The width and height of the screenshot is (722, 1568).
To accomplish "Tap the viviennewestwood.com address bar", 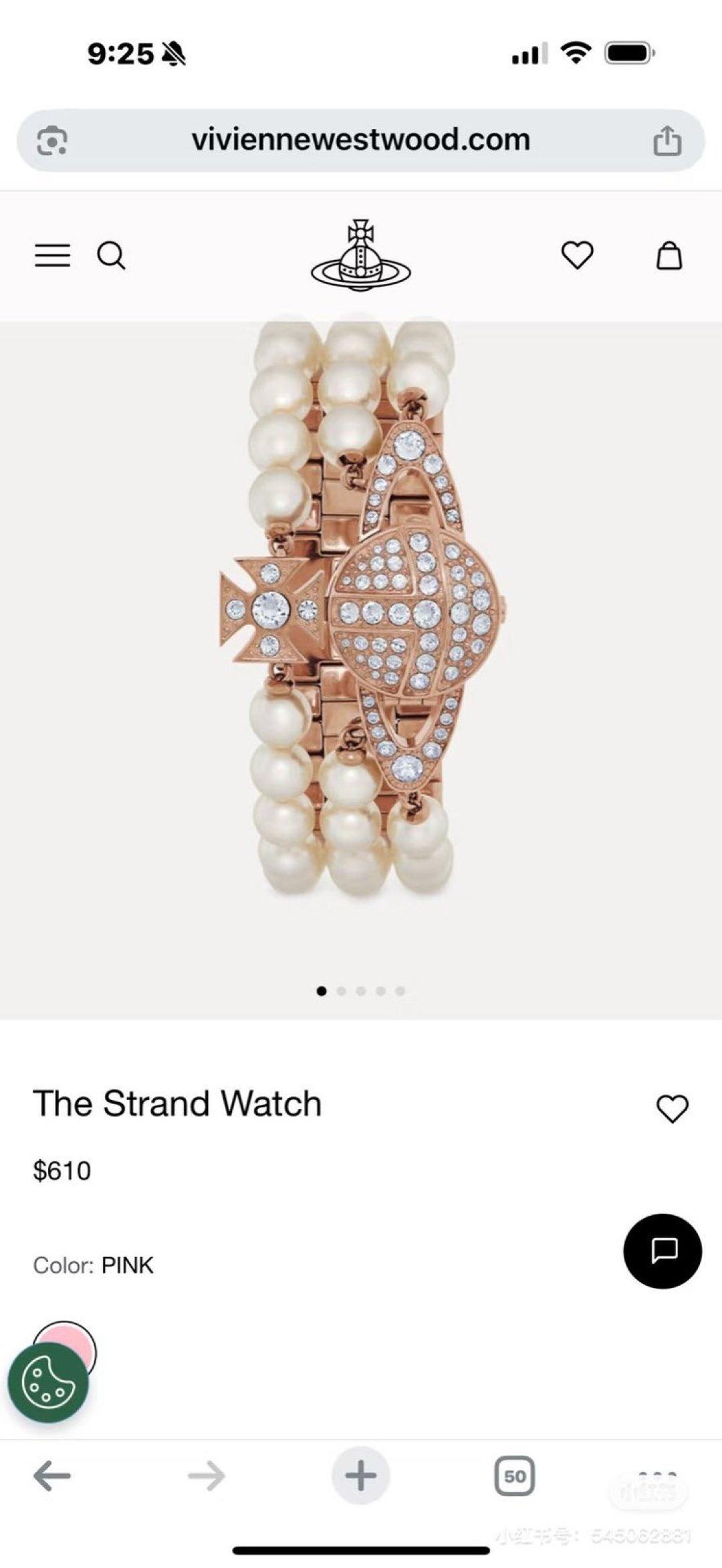I will click(x=360, y=140).
